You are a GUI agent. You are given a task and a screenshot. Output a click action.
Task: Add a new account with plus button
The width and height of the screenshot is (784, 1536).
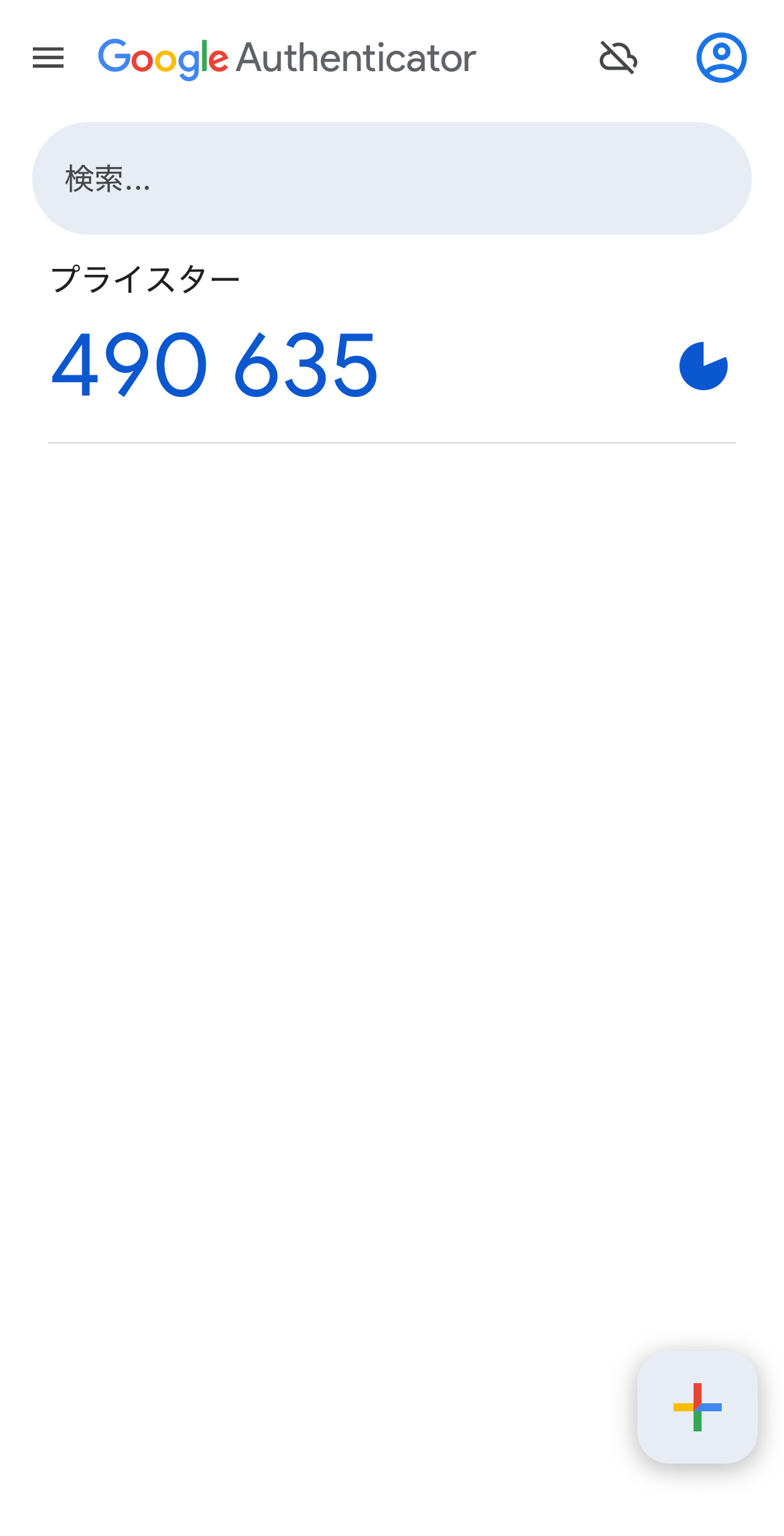point(697,1407)
